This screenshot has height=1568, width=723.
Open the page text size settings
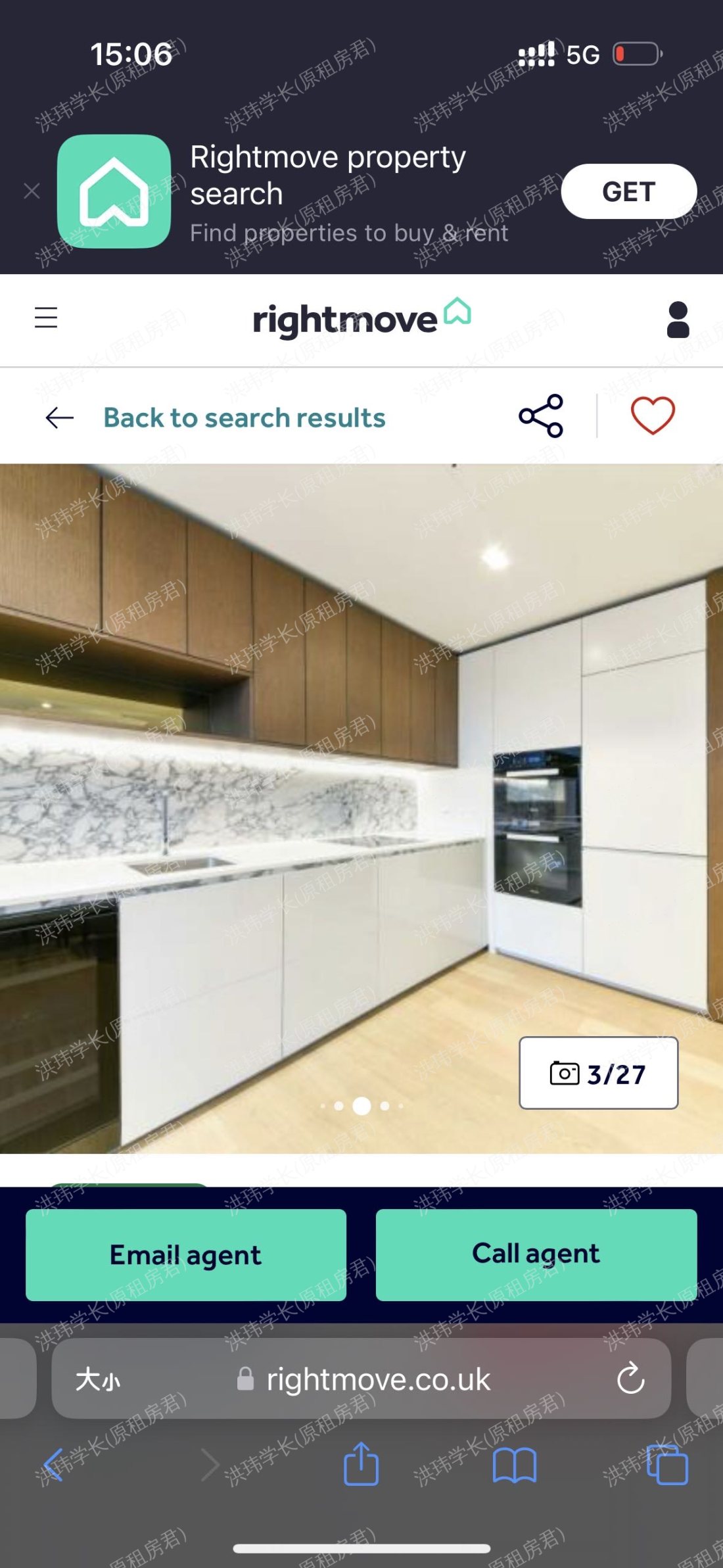click(98, 1379)
